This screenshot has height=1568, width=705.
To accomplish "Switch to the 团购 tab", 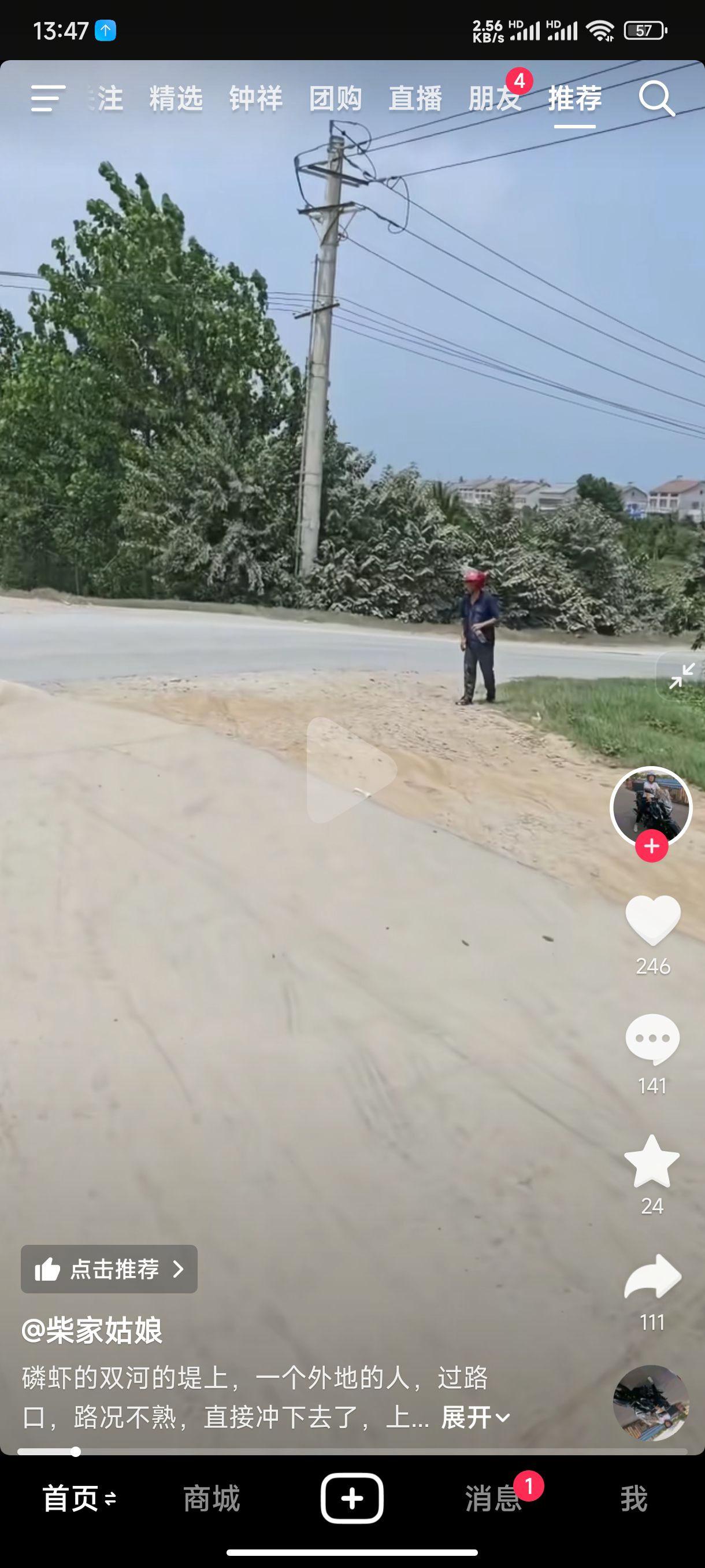I will [335, 98].
